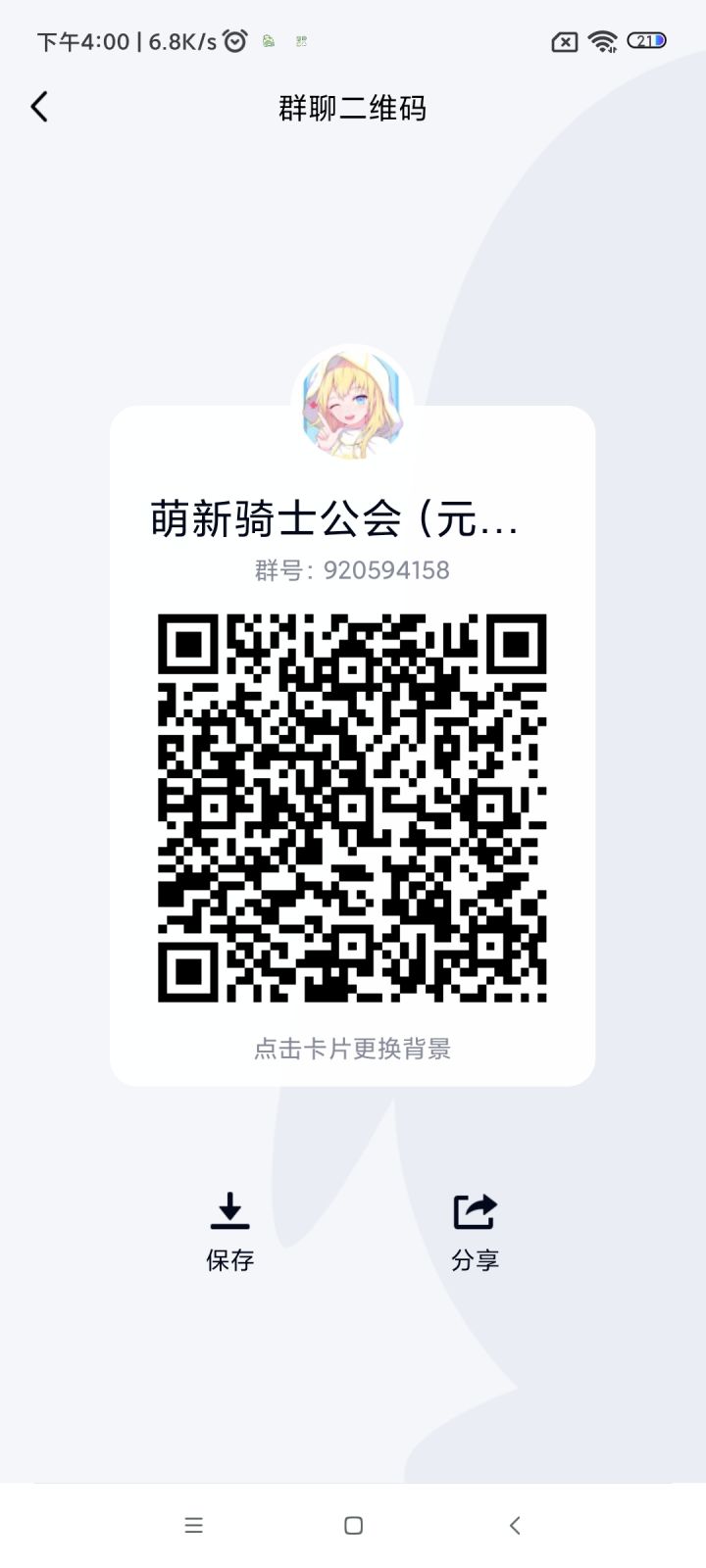Tap the Android back arrow in navigation bar
The width and height of the screenshot is (706, 1568).
tap(515, 1525)
